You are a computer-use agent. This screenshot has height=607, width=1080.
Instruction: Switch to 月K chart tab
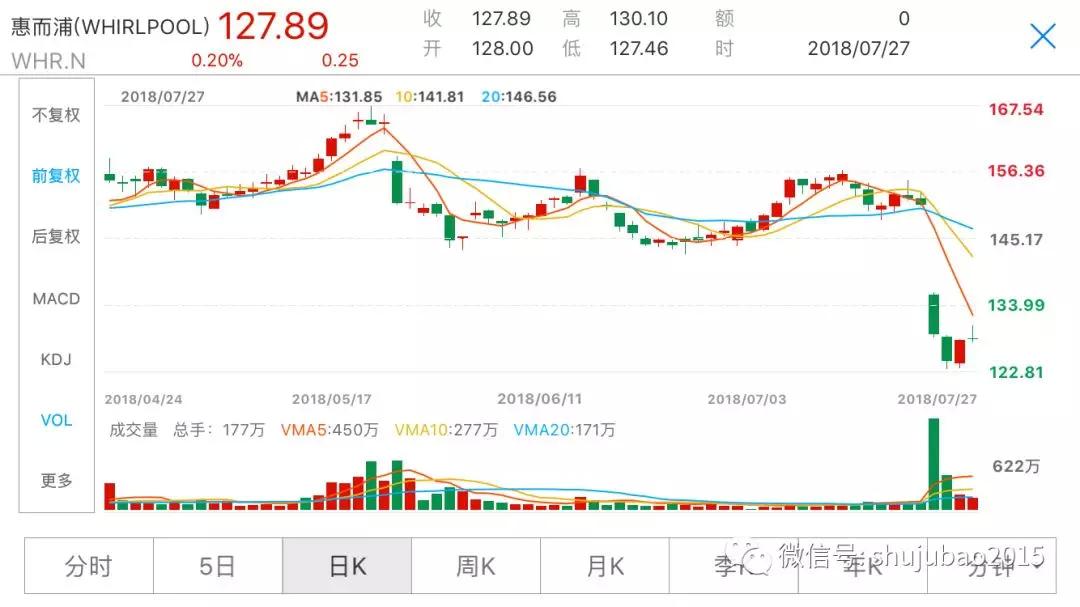pos(605,566)
